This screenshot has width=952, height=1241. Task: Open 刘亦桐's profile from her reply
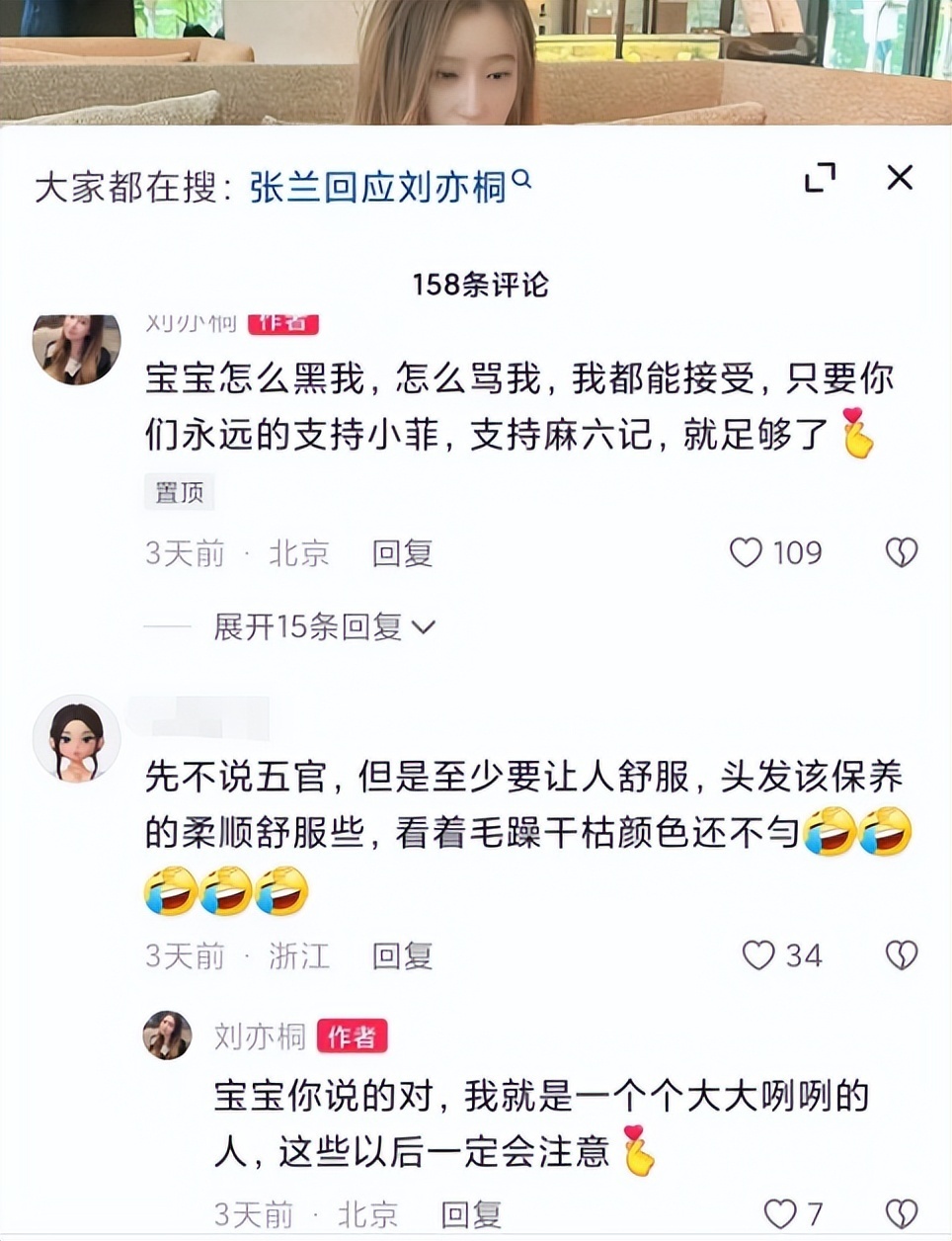click(168, 1035)
